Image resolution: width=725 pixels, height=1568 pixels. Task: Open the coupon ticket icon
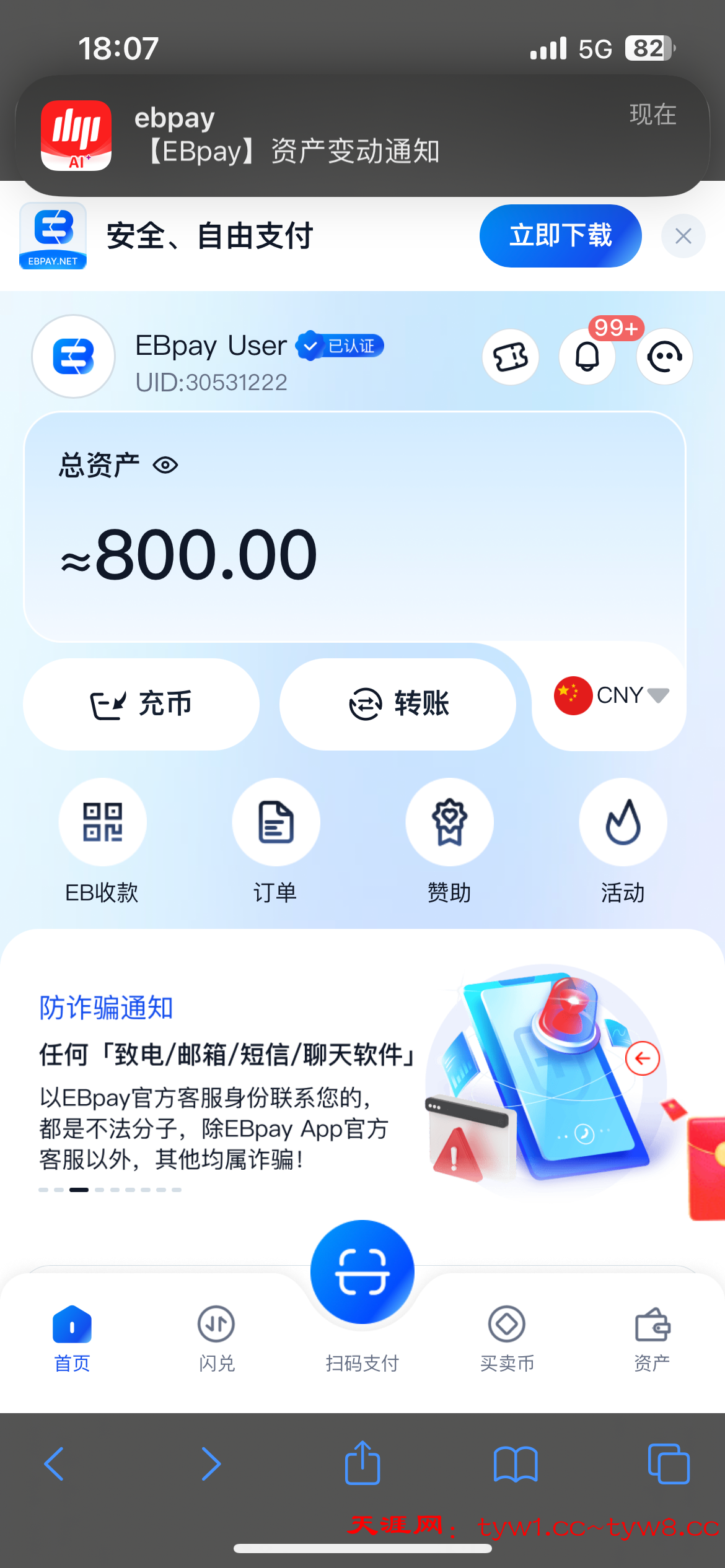click(x=510, y=357)
